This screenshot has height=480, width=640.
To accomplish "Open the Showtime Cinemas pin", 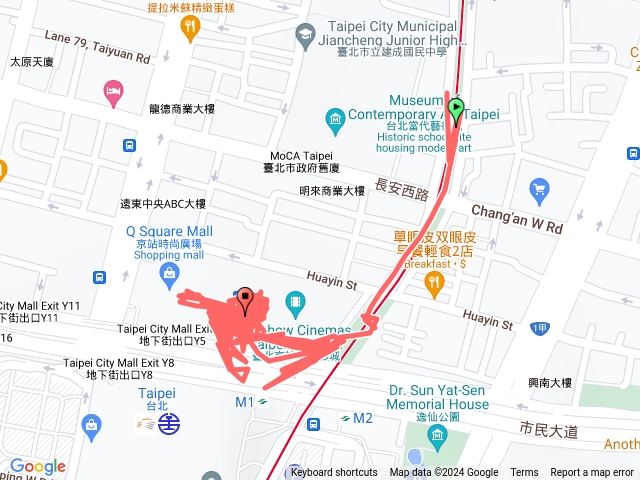I will pyautogui.click(x=295, y=300).
